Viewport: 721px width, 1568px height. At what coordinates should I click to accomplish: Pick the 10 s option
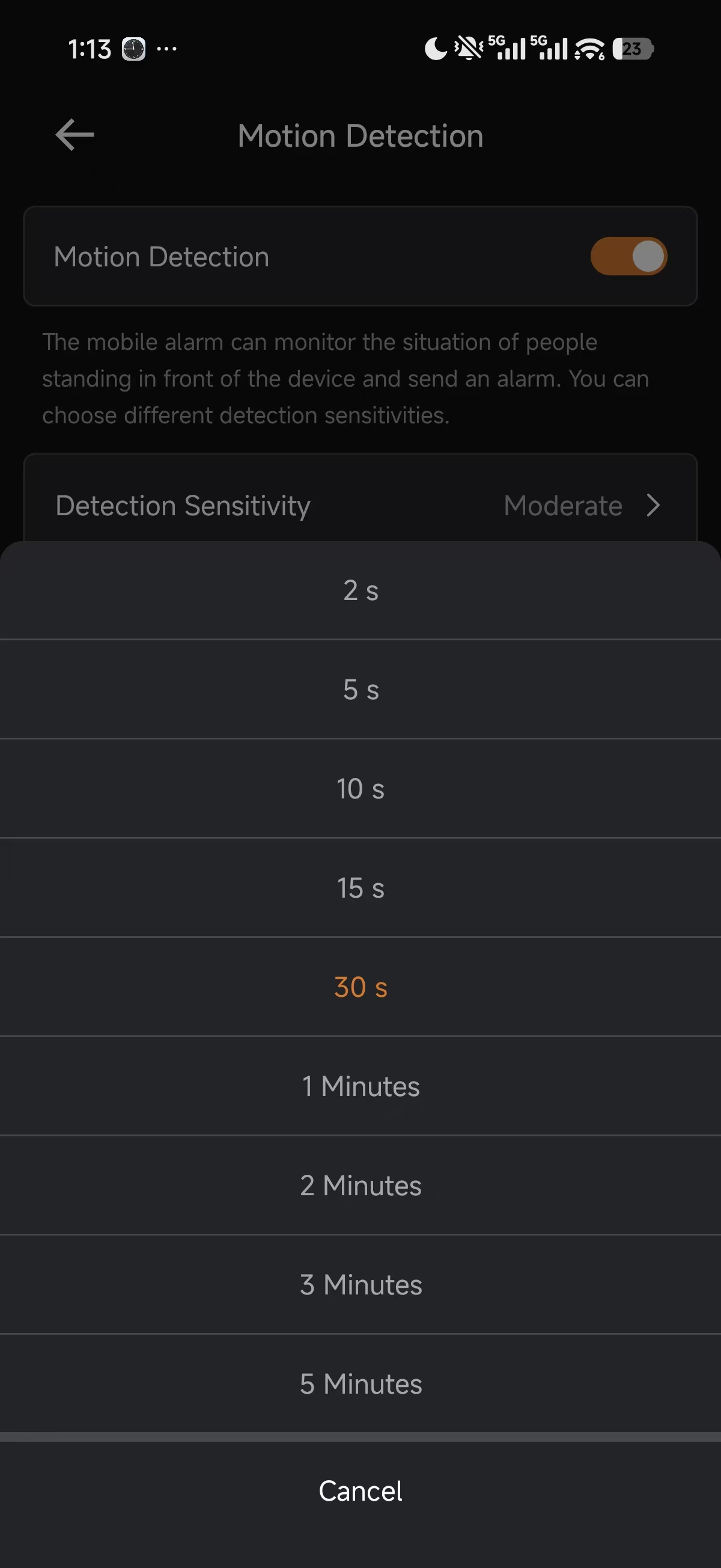coord(360,789)
